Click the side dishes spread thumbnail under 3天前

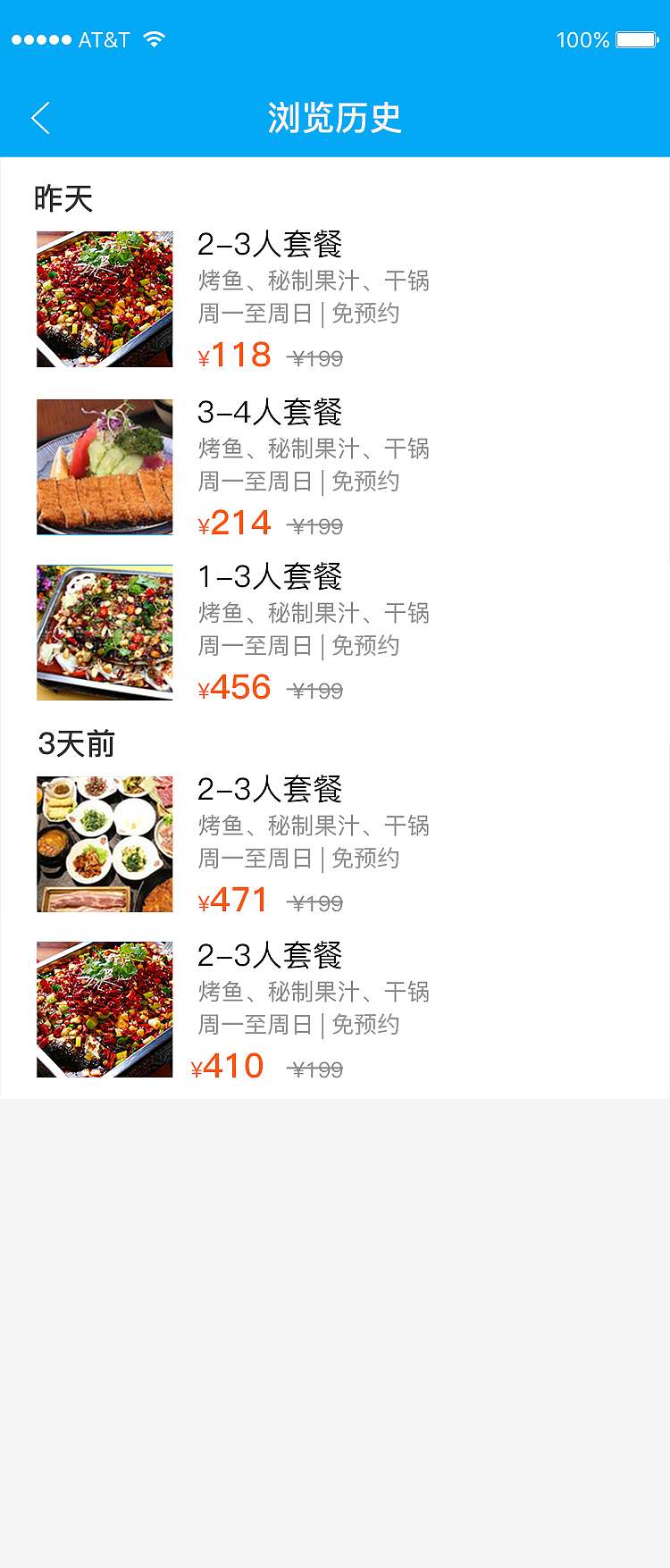(x=104, y=843)
